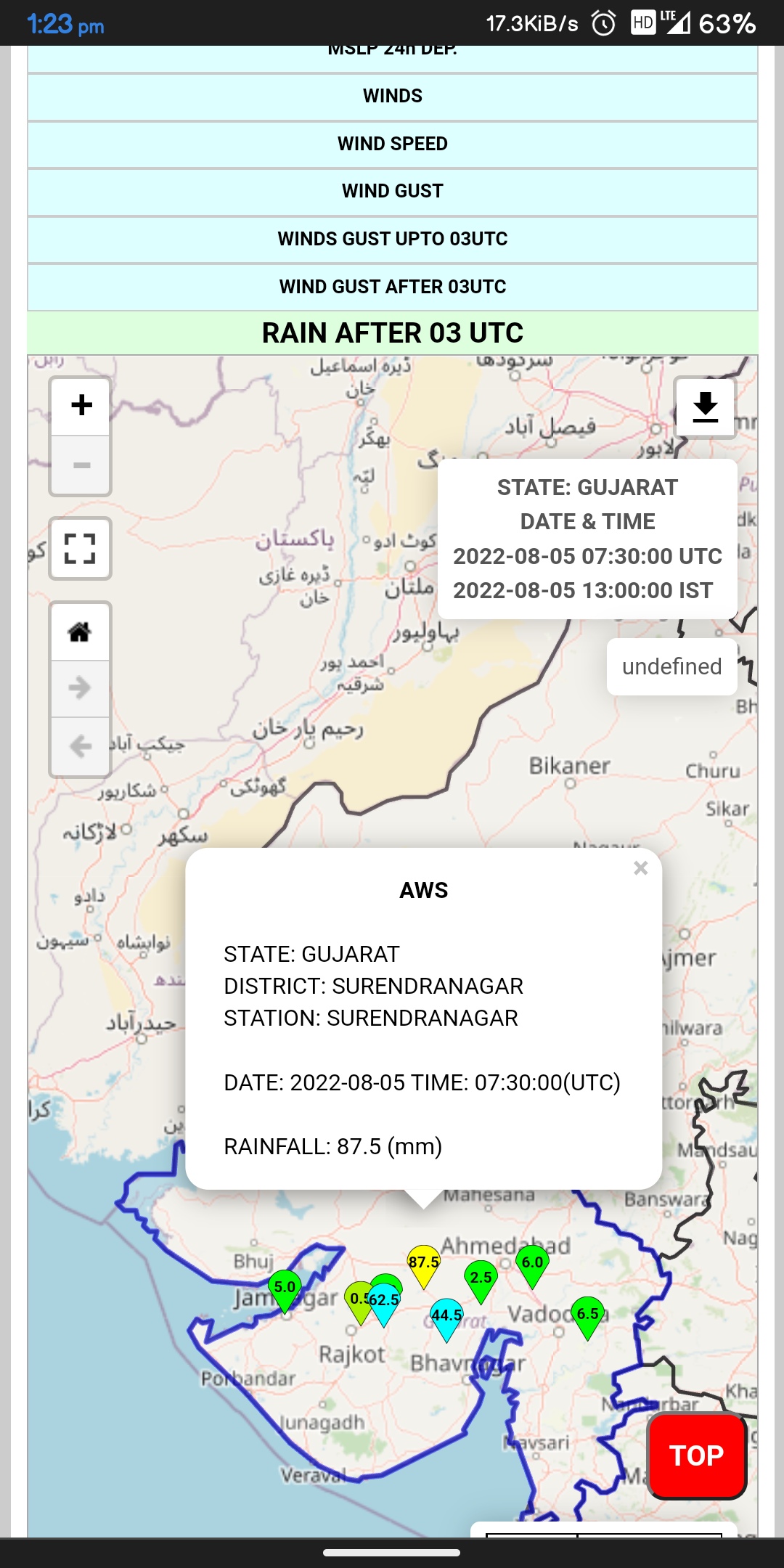
Task: Select the WINDS layer
Action: pos(392,97)
